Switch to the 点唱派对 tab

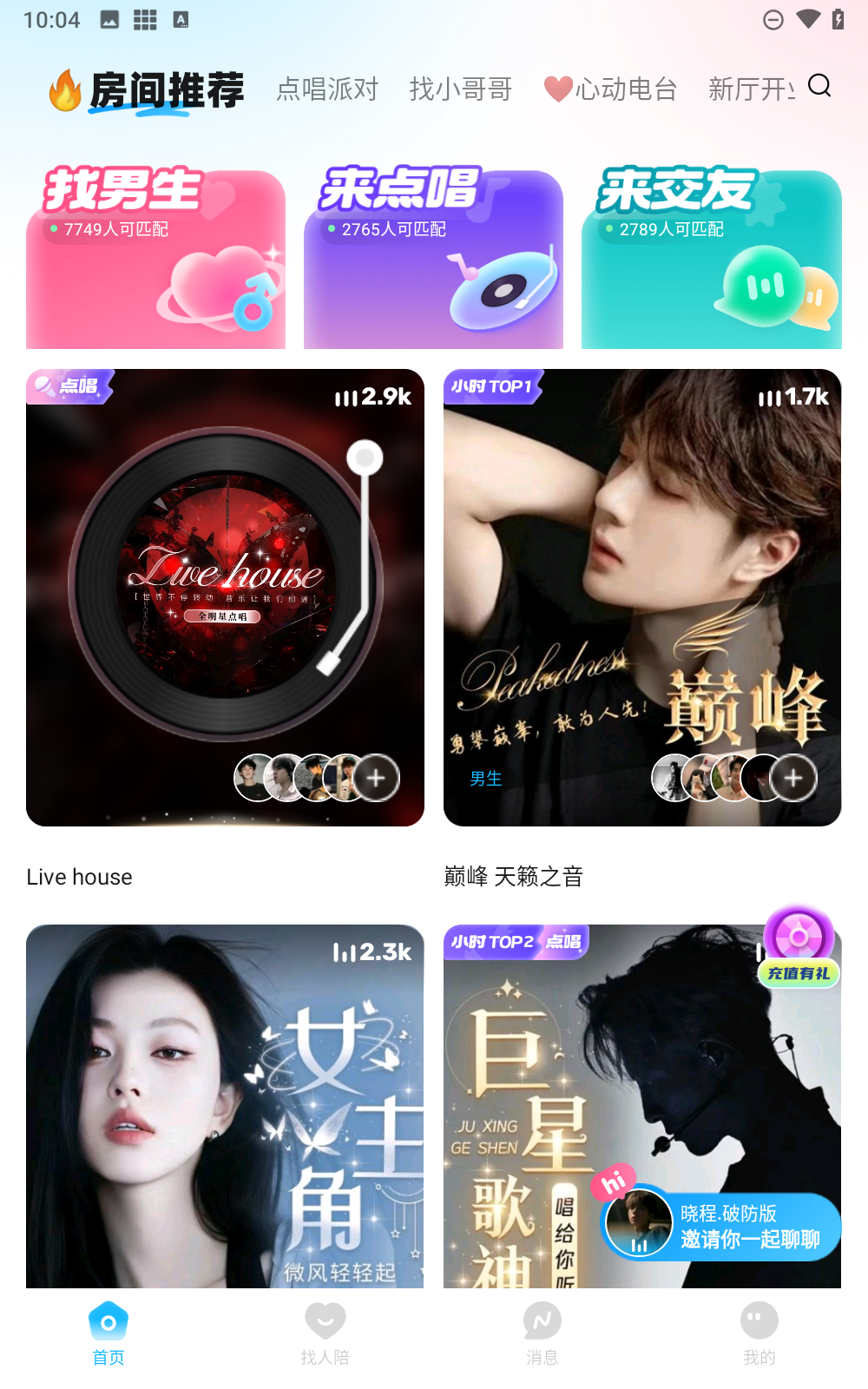[327, 89]
